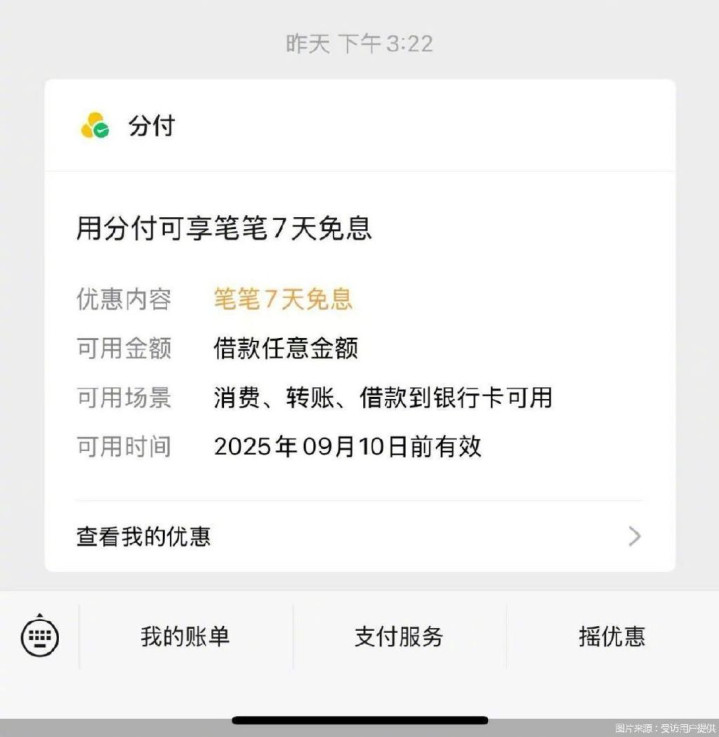This screenshot has width=719, height=737.
Task: Open the 我的账单 menu
Action: tap(185, 636)
